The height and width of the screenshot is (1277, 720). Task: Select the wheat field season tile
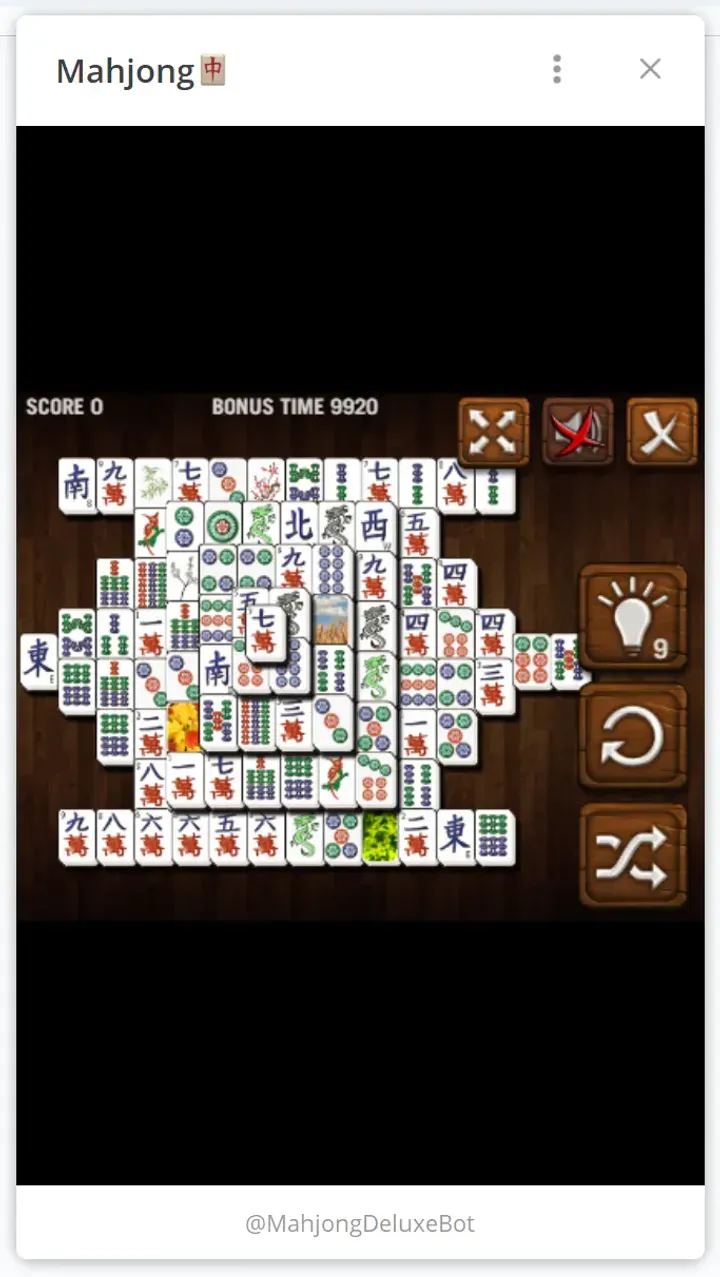[x=332, y=620]
